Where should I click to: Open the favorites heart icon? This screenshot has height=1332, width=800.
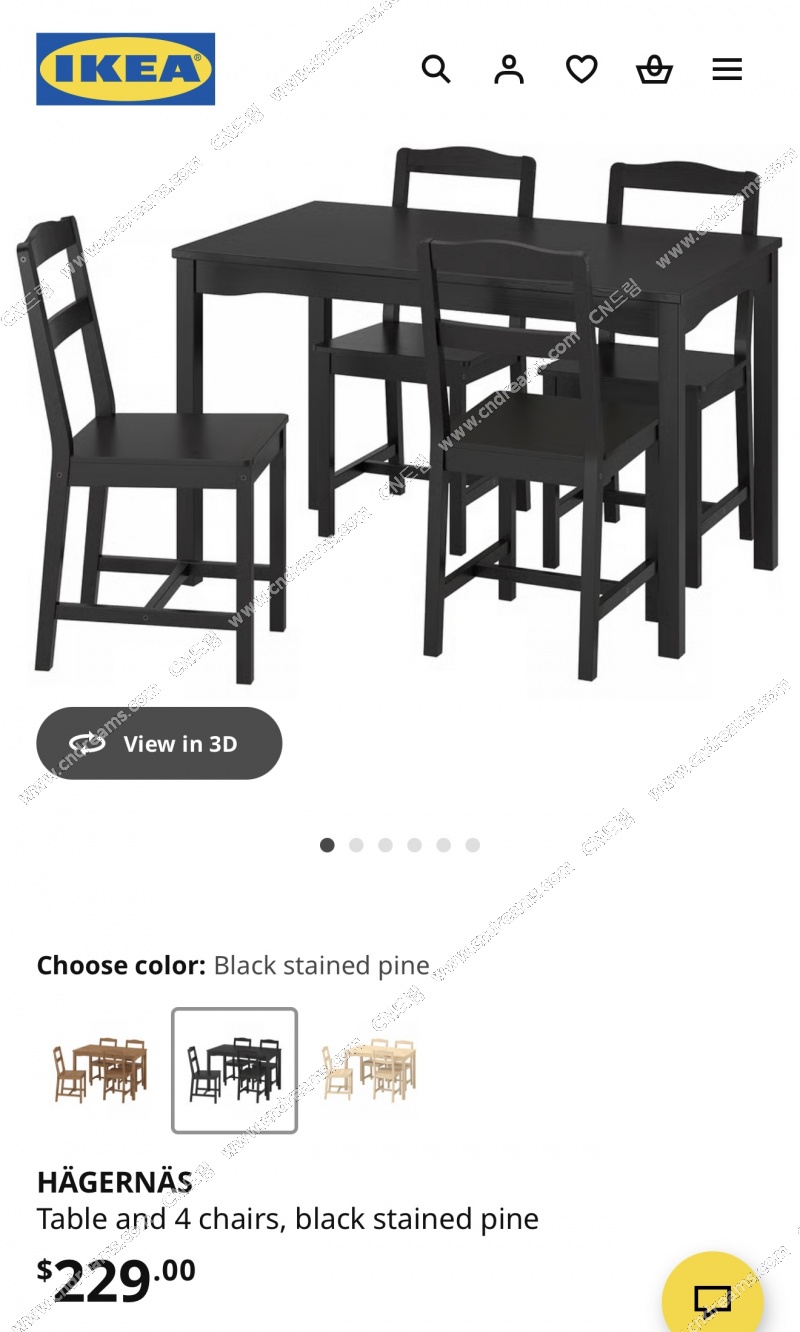point(581,69)
